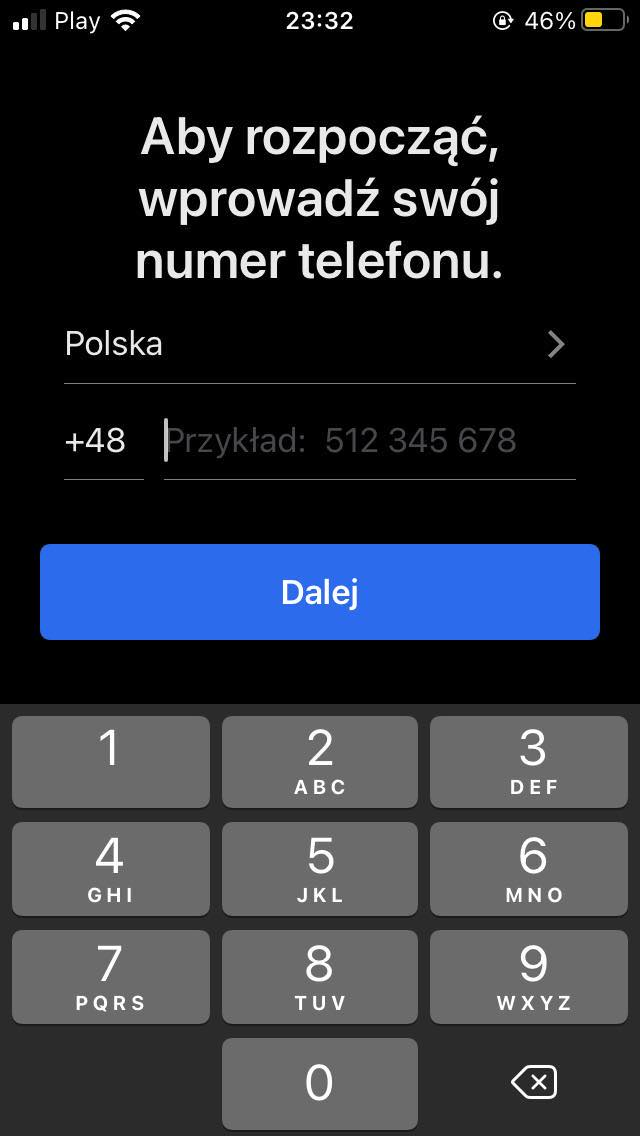Focus the phone number input field
640x1136 pixels.
[x=370, y=440]
